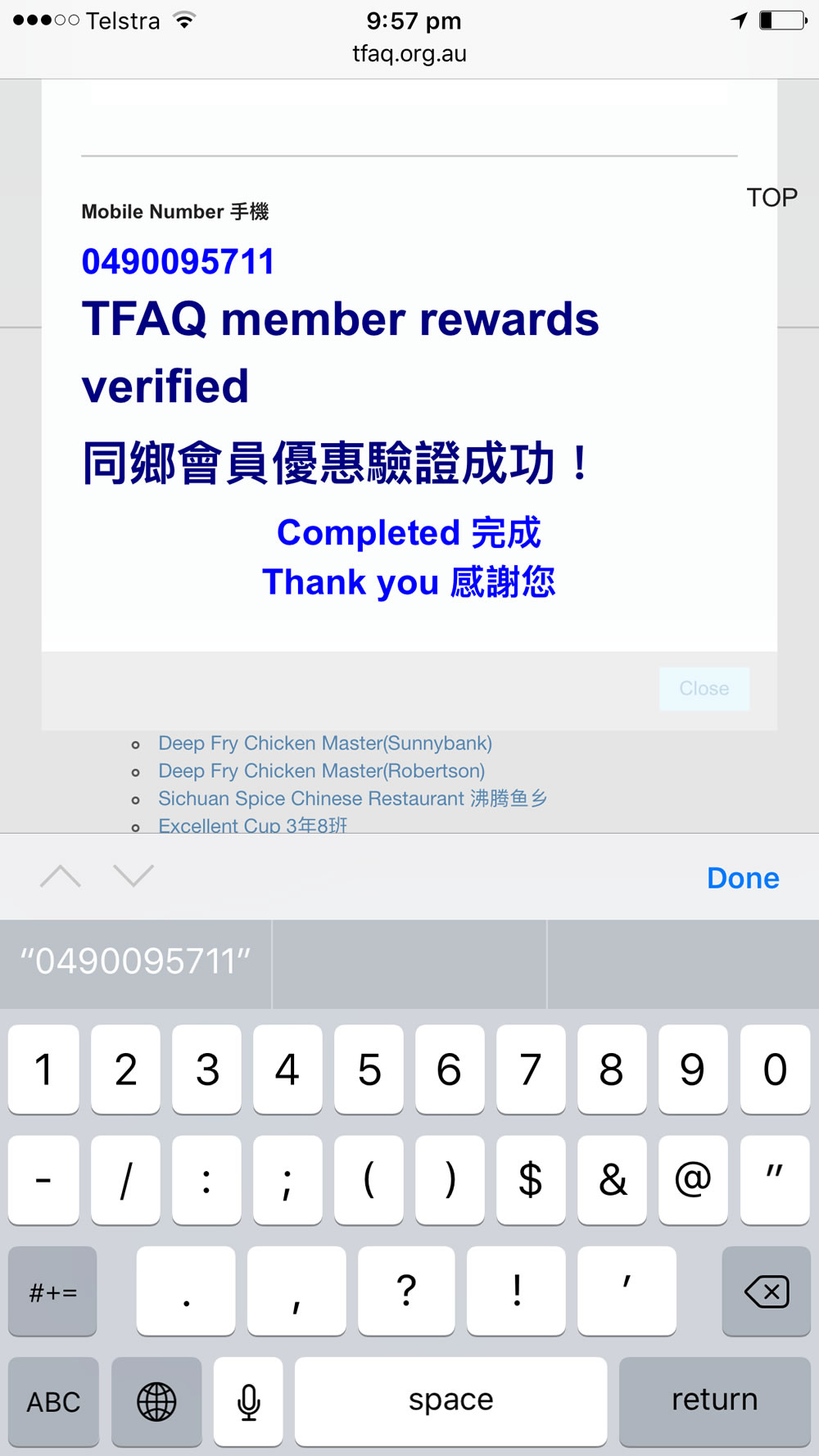Open Sichuan Spice Chinese Restaurant link
The image size is (819, 1456).
352,798
